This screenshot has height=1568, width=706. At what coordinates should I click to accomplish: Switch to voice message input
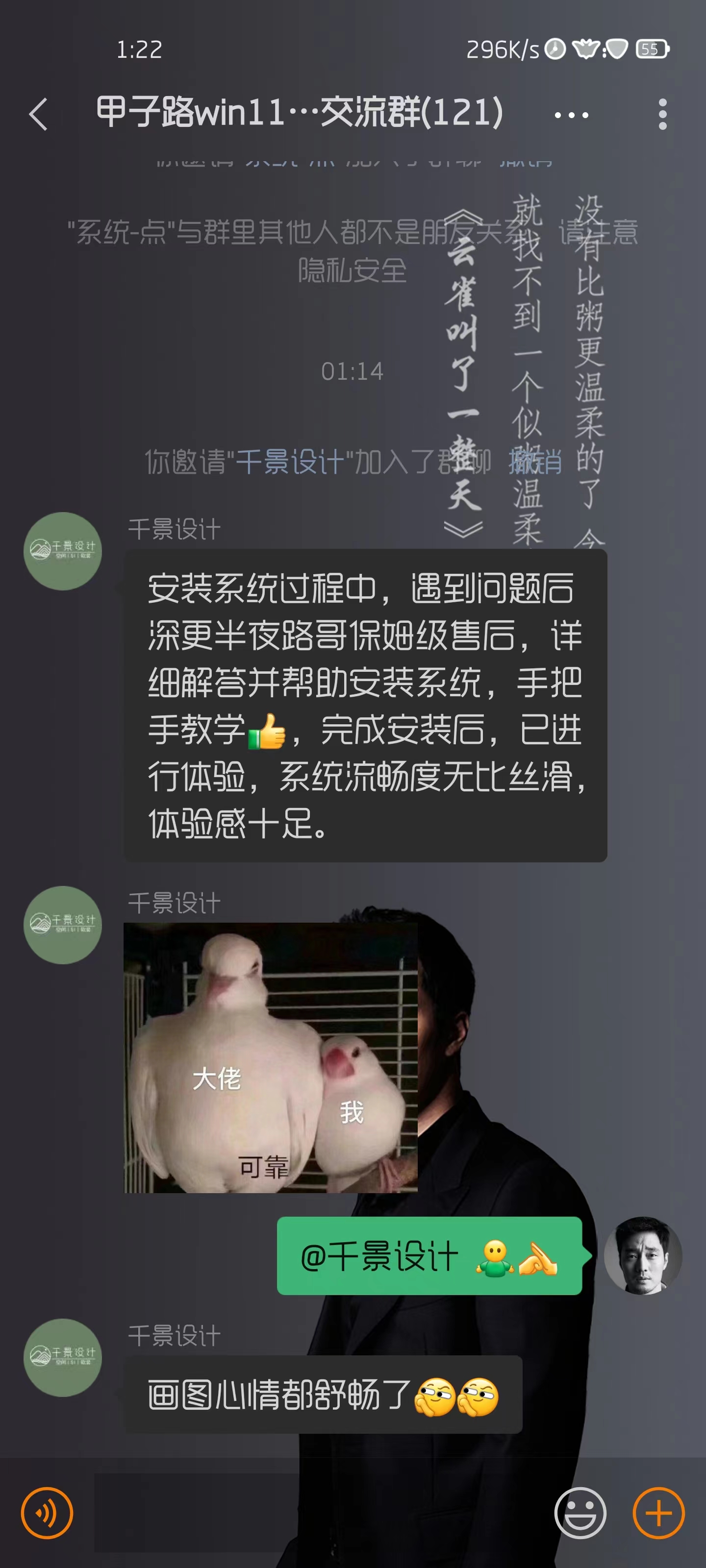(47, 1513)
